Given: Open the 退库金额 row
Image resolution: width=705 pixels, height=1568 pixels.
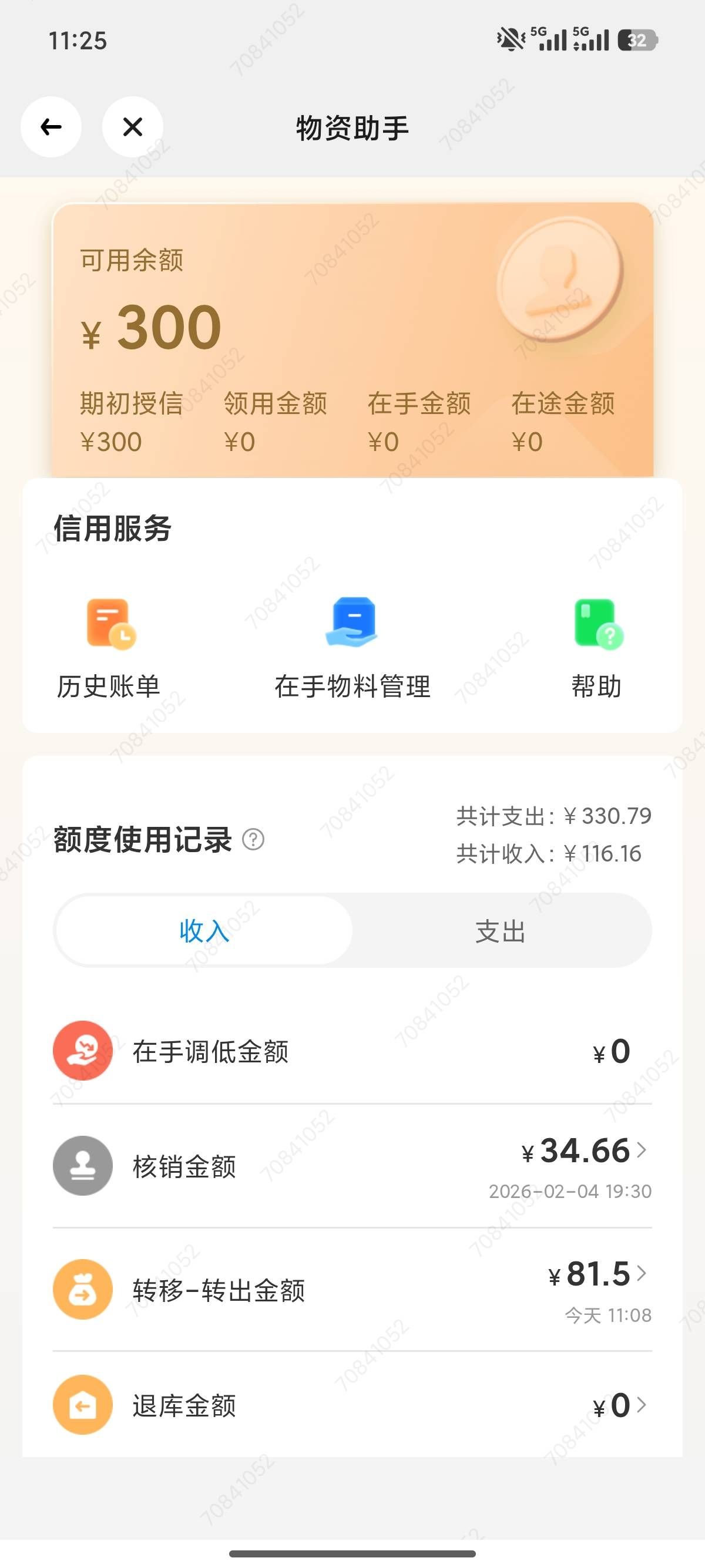Looking at the screenshot, I should 352,1405.
